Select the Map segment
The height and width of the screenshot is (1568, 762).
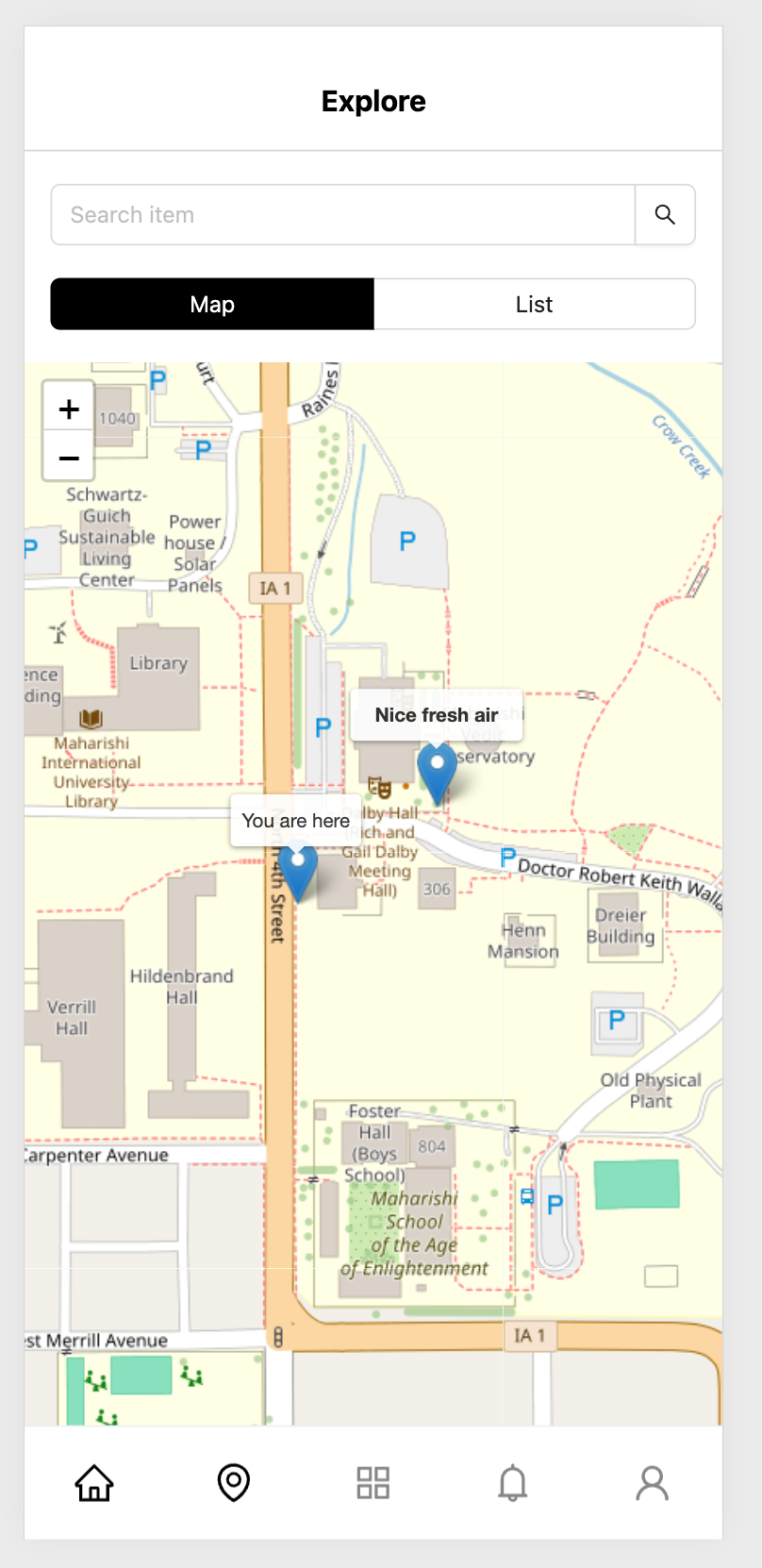[x=212, y=304]
